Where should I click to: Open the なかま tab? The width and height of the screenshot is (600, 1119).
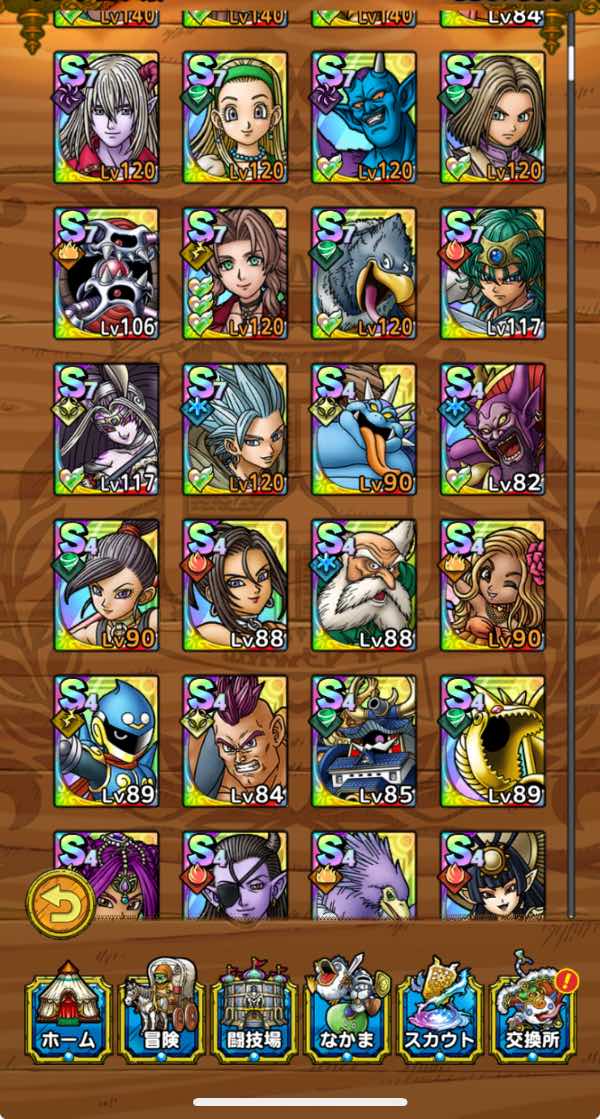(x=347, y=1012)
